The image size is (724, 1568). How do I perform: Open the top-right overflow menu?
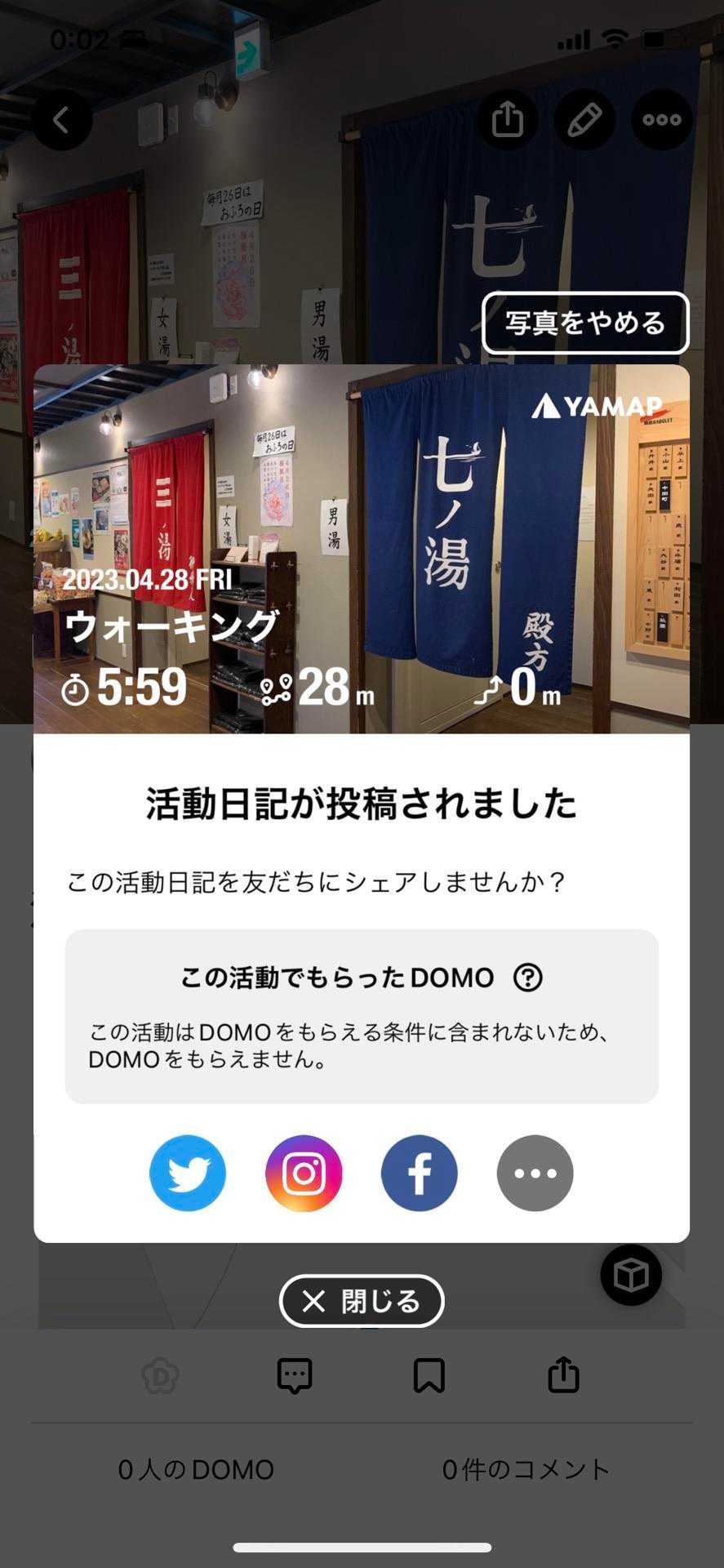click(661, 120)
